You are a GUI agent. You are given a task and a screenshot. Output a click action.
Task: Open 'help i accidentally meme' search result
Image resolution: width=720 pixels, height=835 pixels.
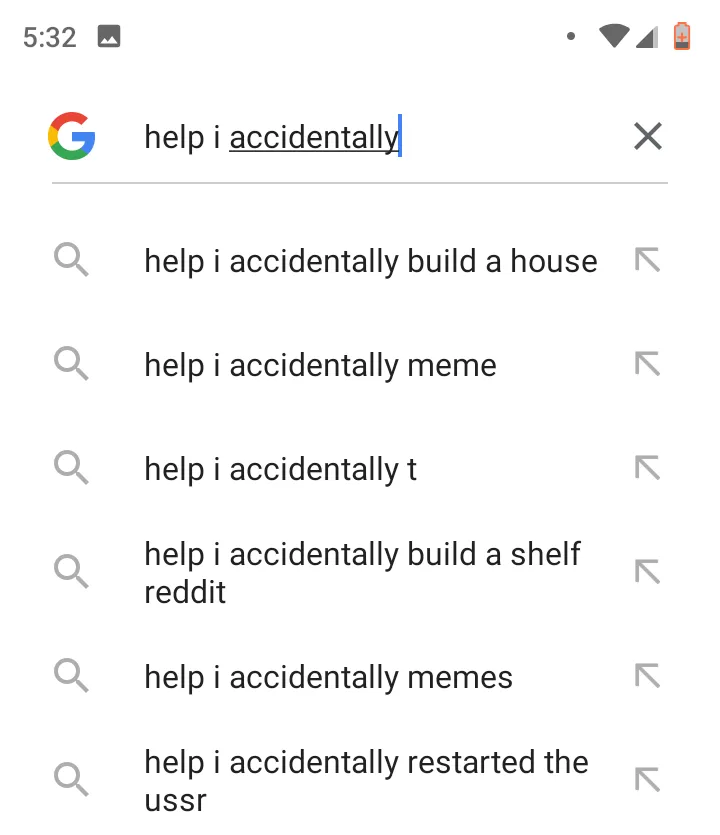tap(320, 364)
